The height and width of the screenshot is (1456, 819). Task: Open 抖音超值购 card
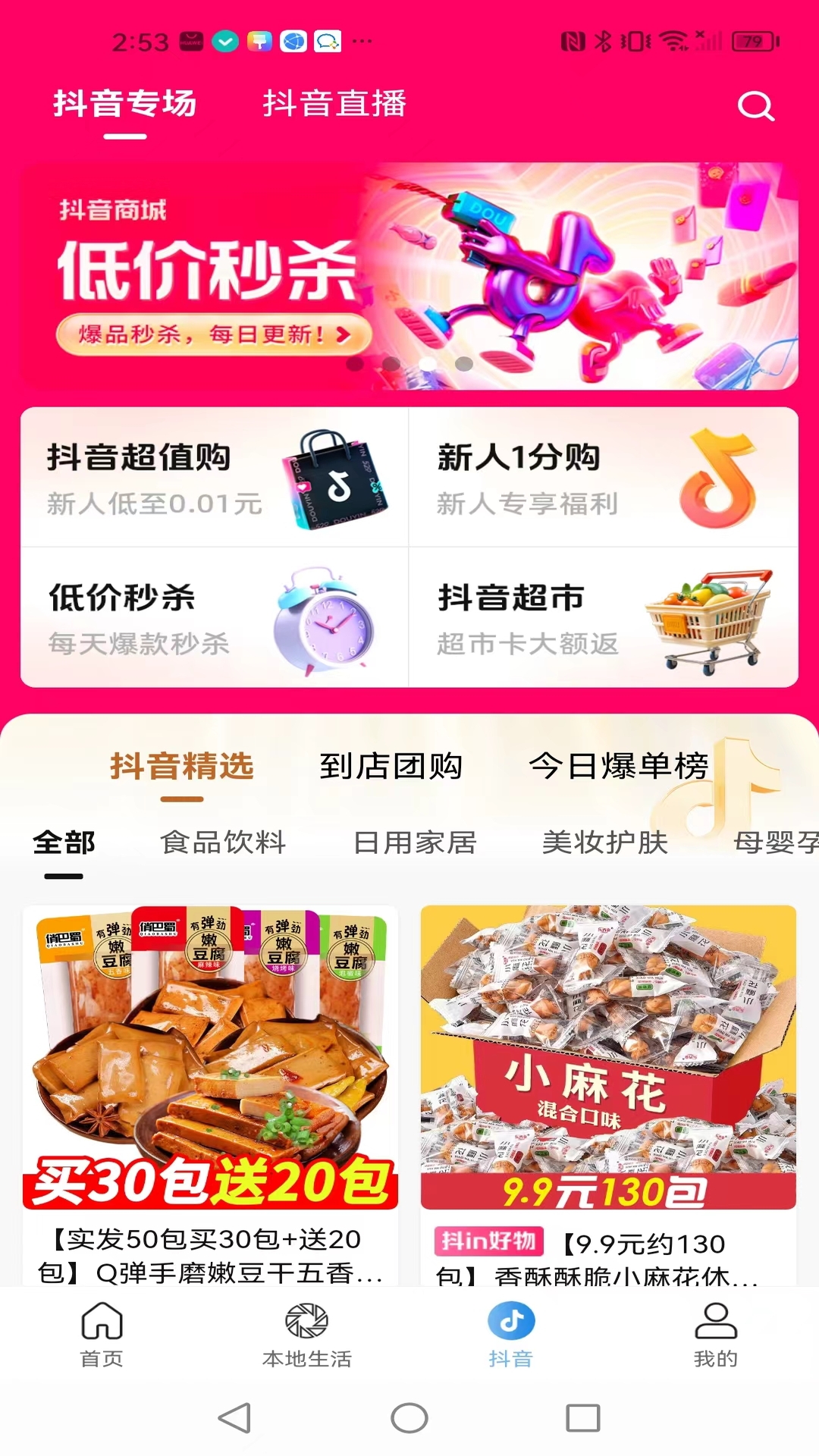pos(215,478)
